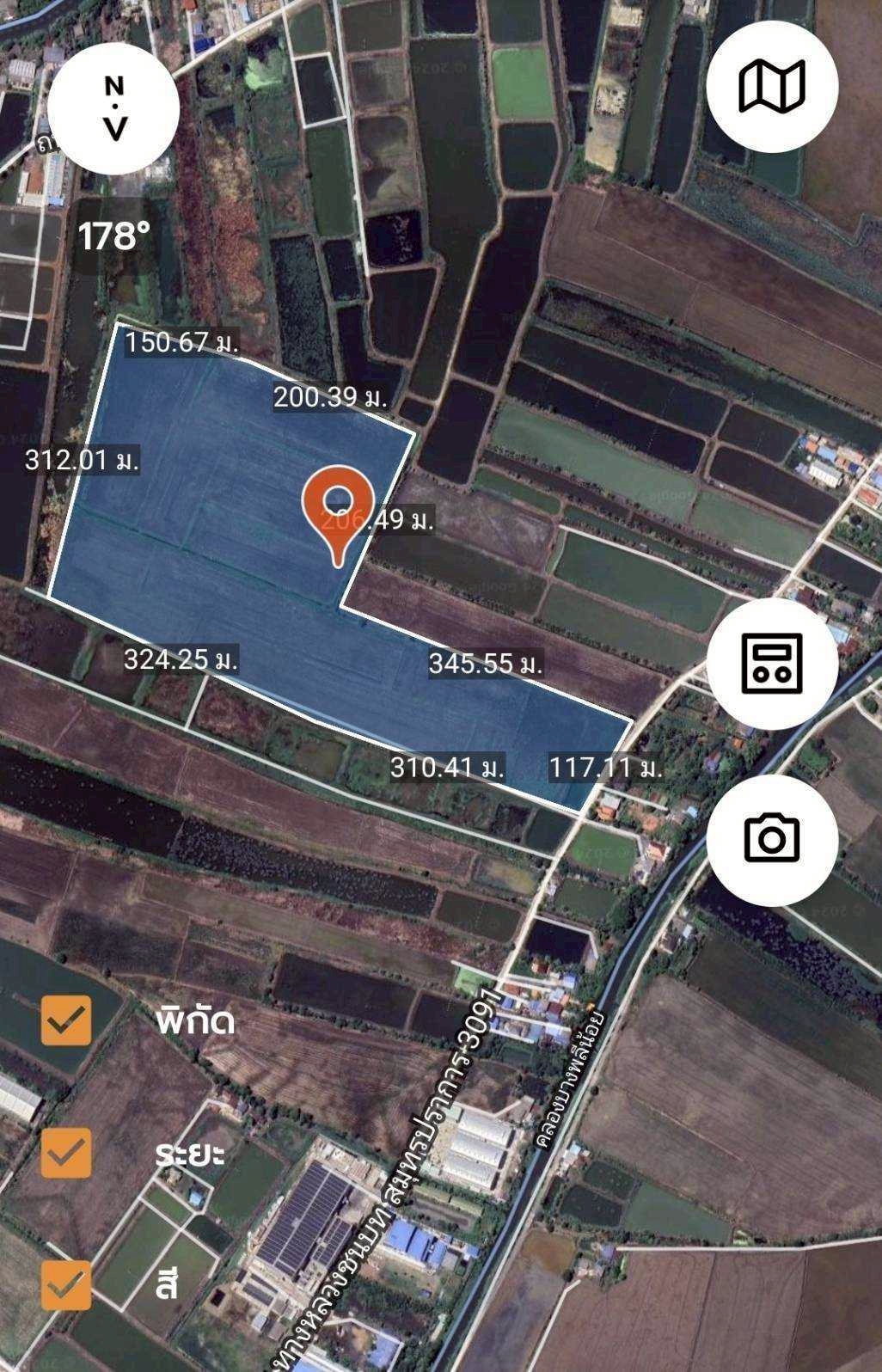This screenshot has height=1372, width=882.
Task: Disable the สี checkbox
Action: [x=66, y=1284]
